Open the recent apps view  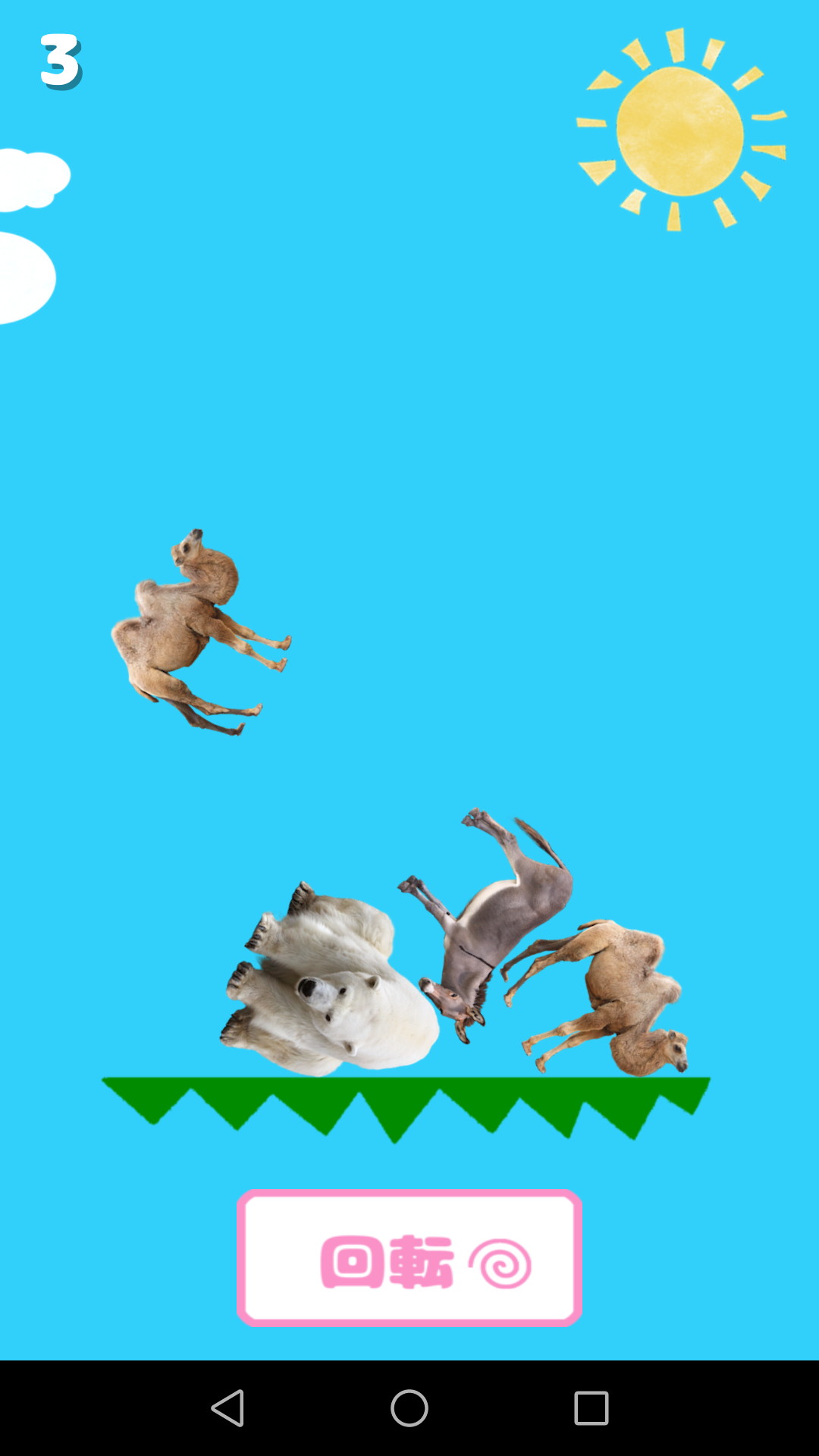tap(591, 1408)
